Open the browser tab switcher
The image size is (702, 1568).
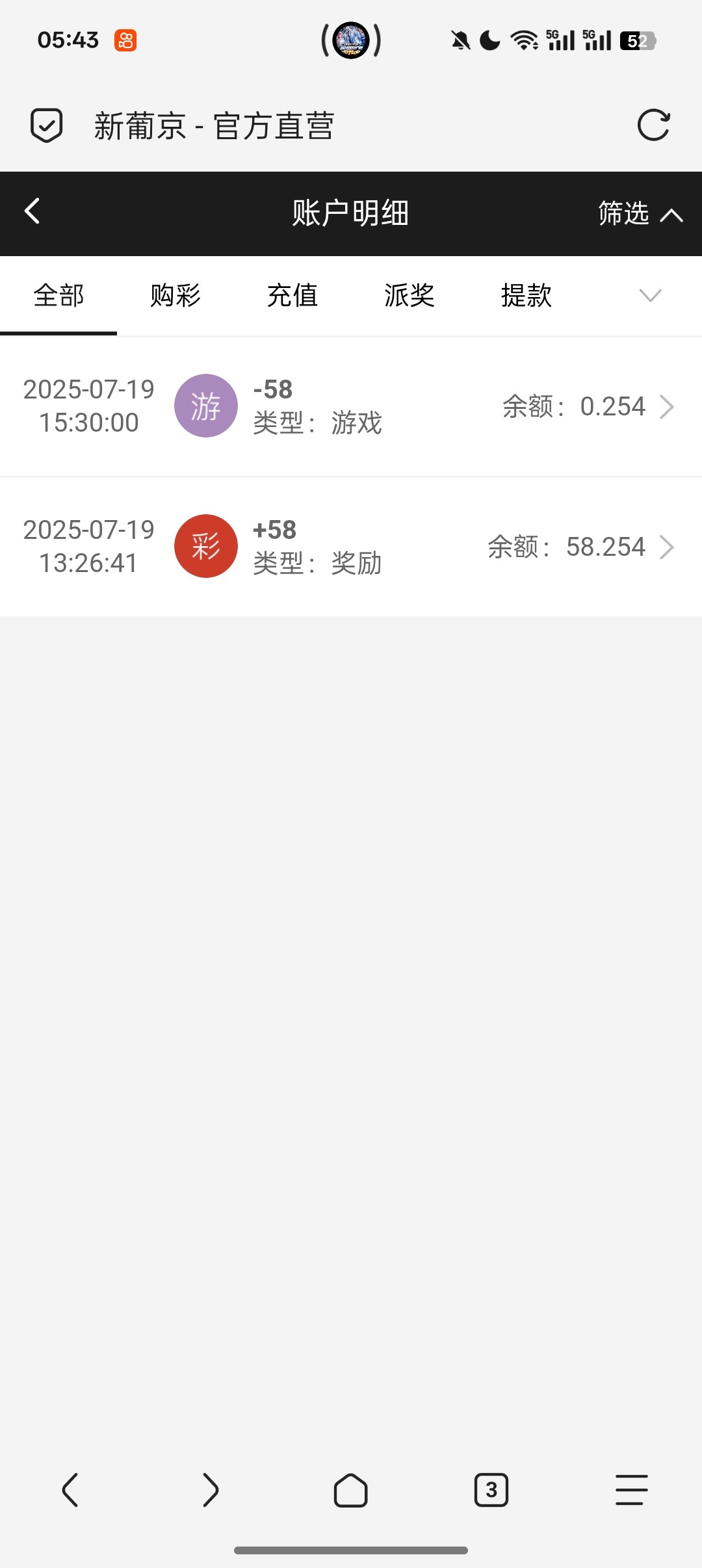491,1489
